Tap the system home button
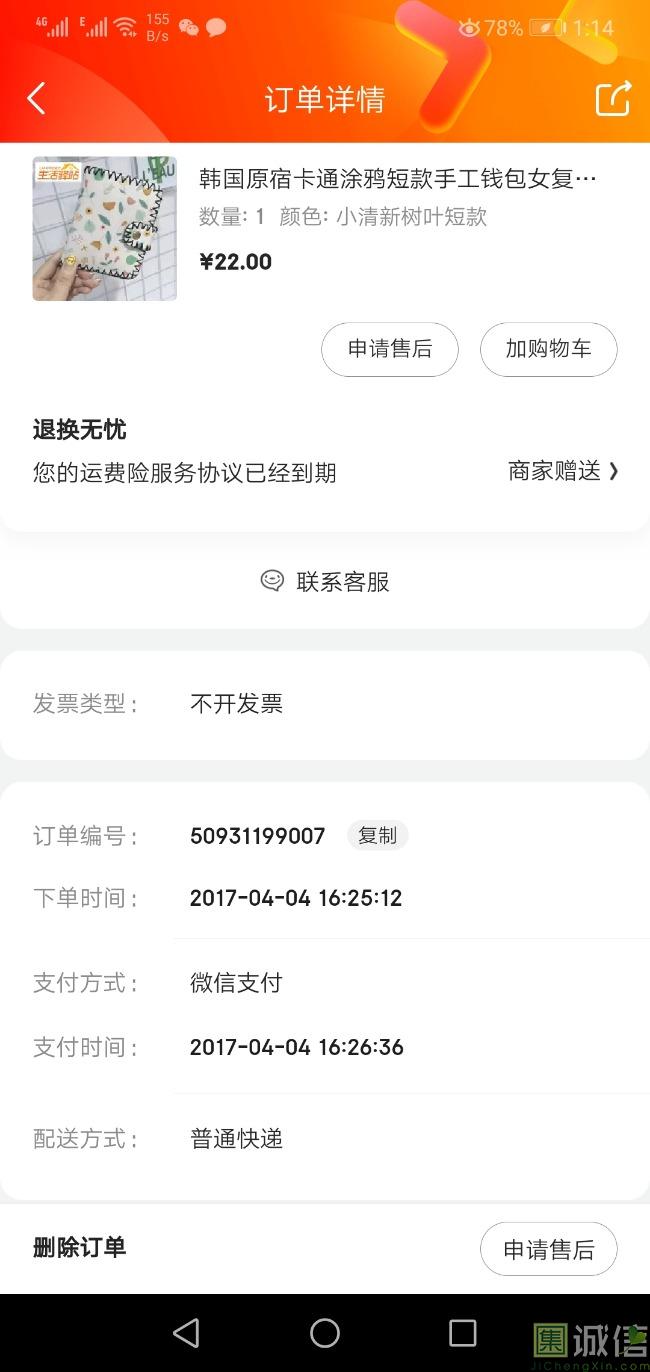The height and width of the screenshot is (1372, 650). pyautogui.click(x=325, y=1333)
